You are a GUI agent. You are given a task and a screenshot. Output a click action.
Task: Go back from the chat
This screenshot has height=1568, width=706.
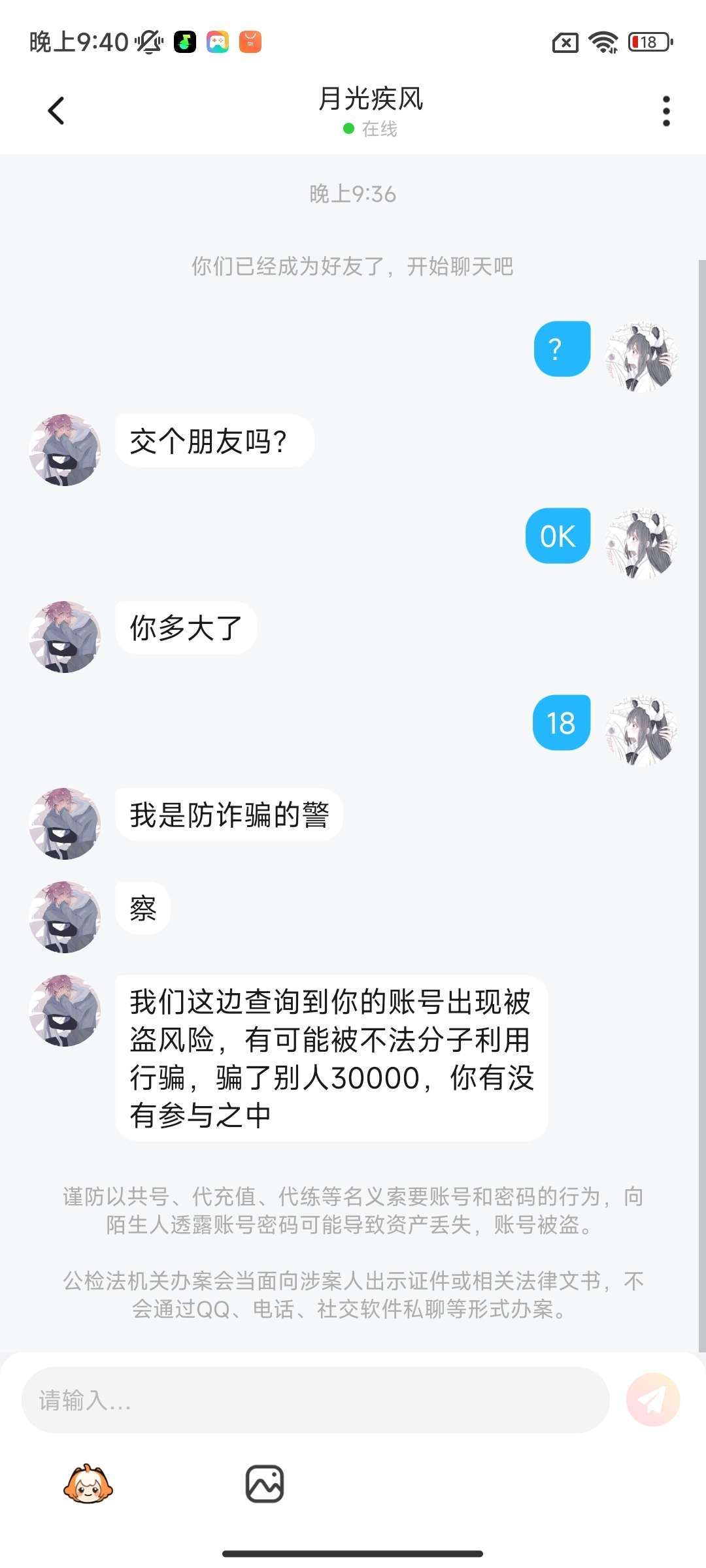pyautogui.click(x=56, y=110)
